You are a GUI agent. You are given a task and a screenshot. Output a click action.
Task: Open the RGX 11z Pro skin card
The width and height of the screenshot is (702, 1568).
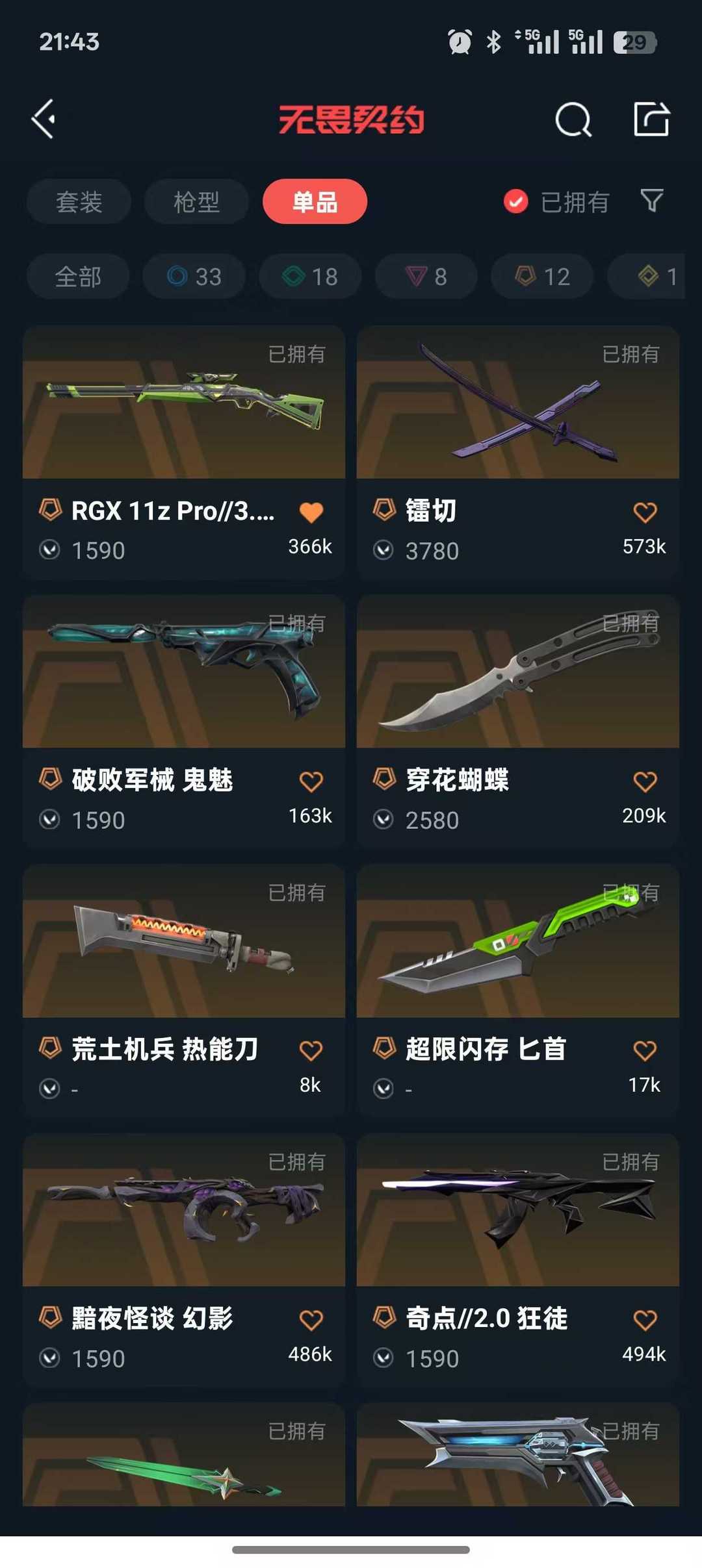tap(183, 416)
